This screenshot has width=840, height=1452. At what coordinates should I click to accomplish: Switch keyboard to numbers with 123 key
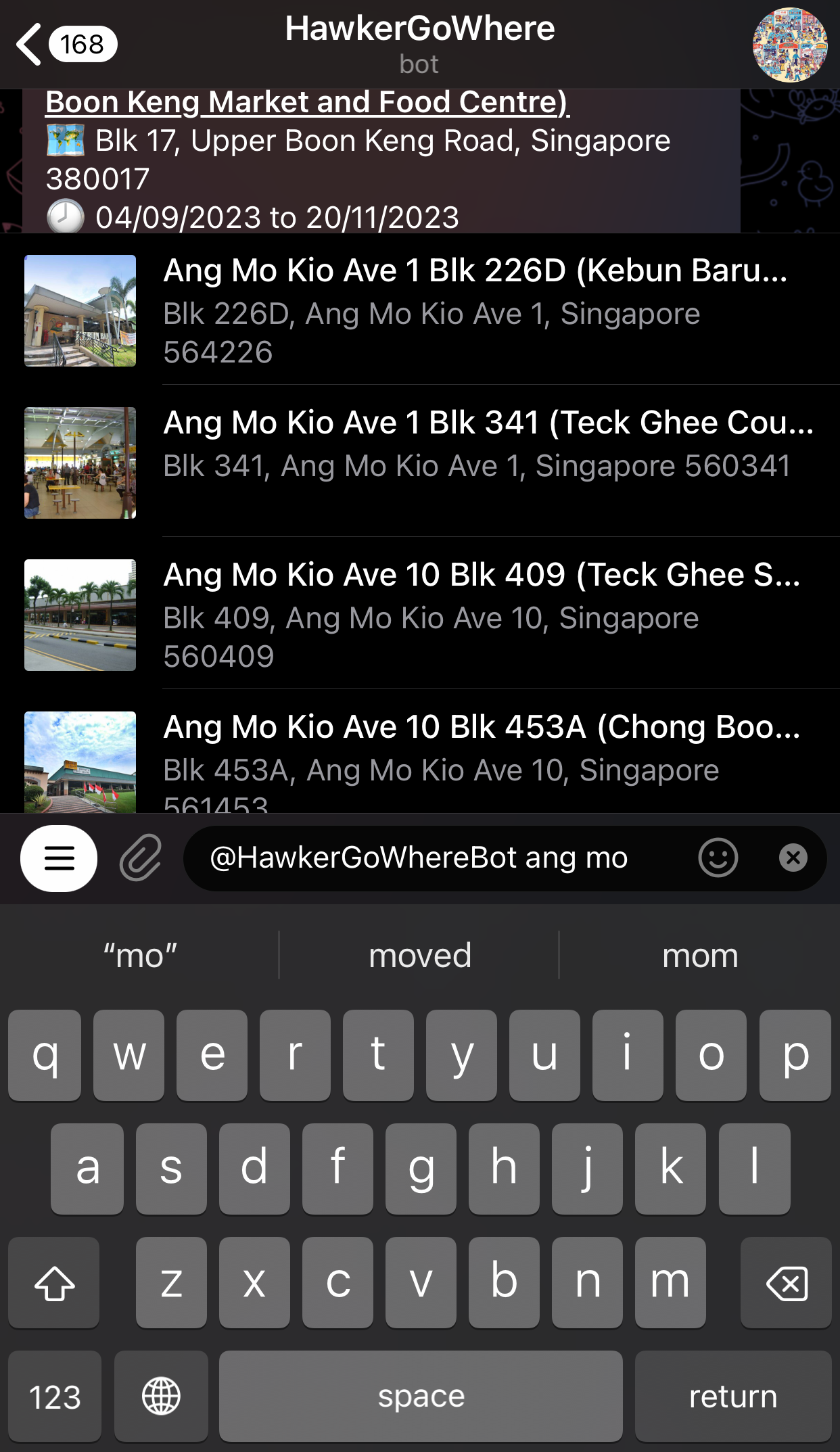(55, 1397)
